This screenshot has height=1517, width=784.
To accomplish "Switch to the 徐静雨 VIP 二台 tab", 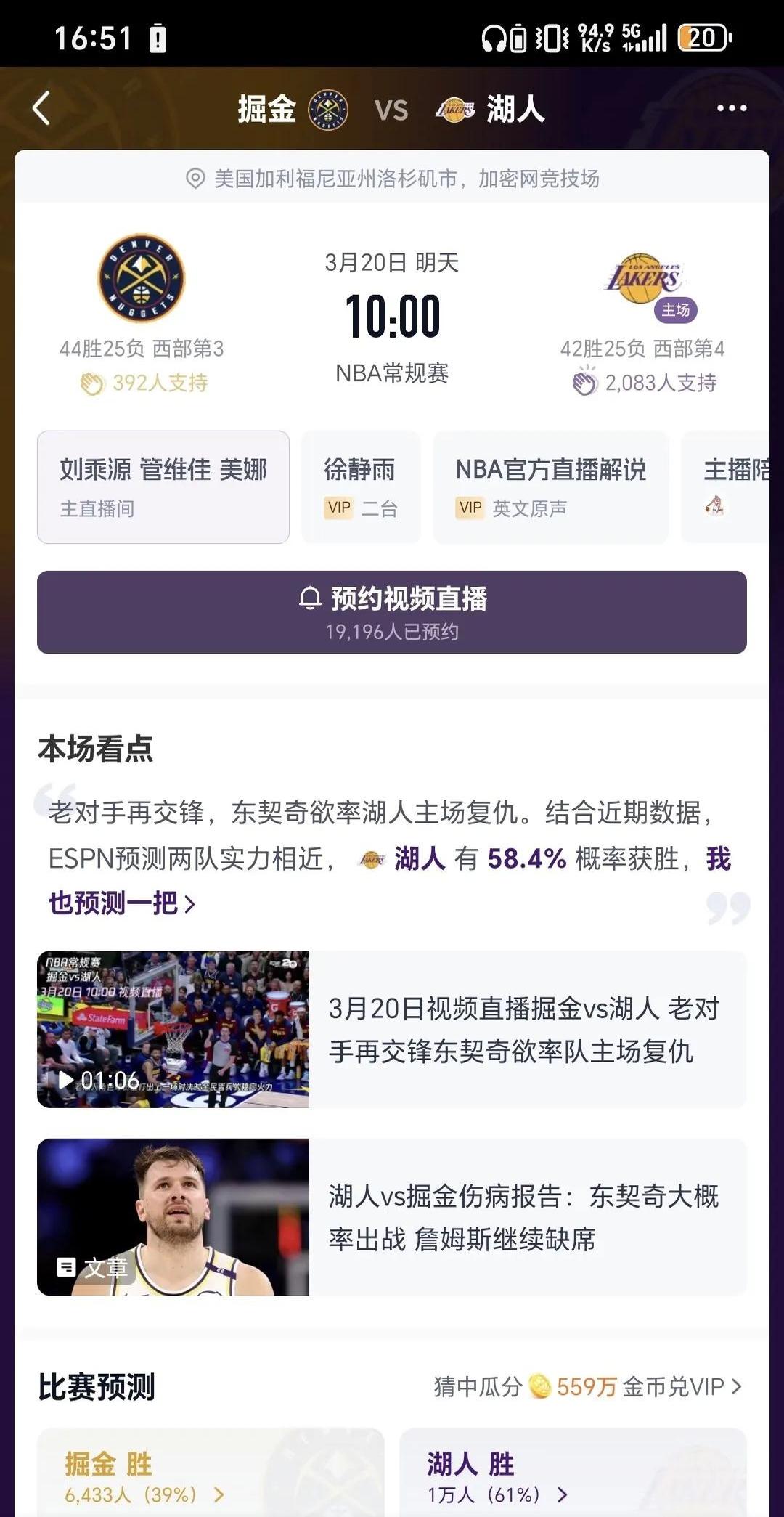I will click(x=361, y=487).
